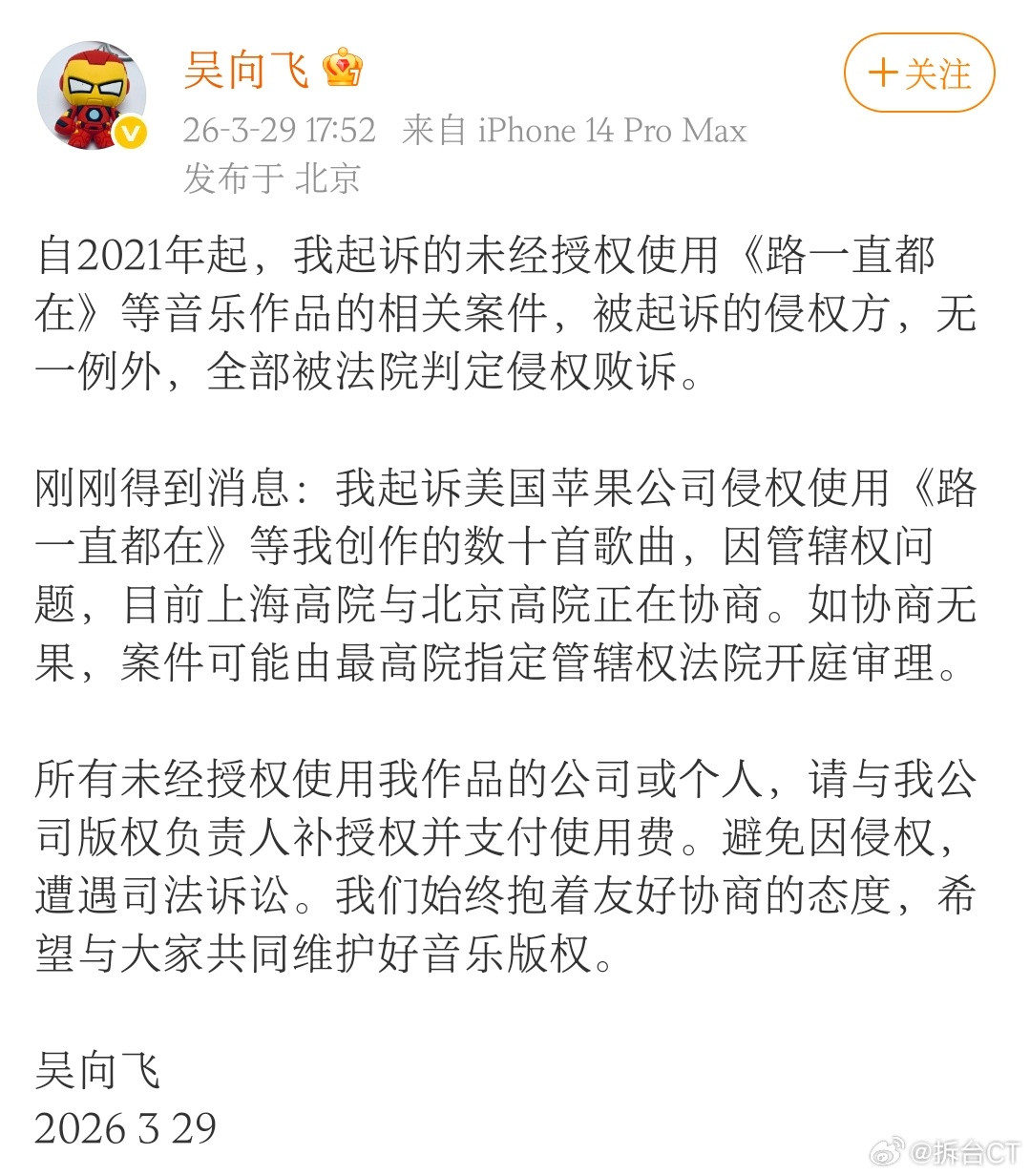Image resolution: width=1030 pixels, height=1176 pixels.
Task: Click the plus icon inside the 关注 button
Action: 882,73
